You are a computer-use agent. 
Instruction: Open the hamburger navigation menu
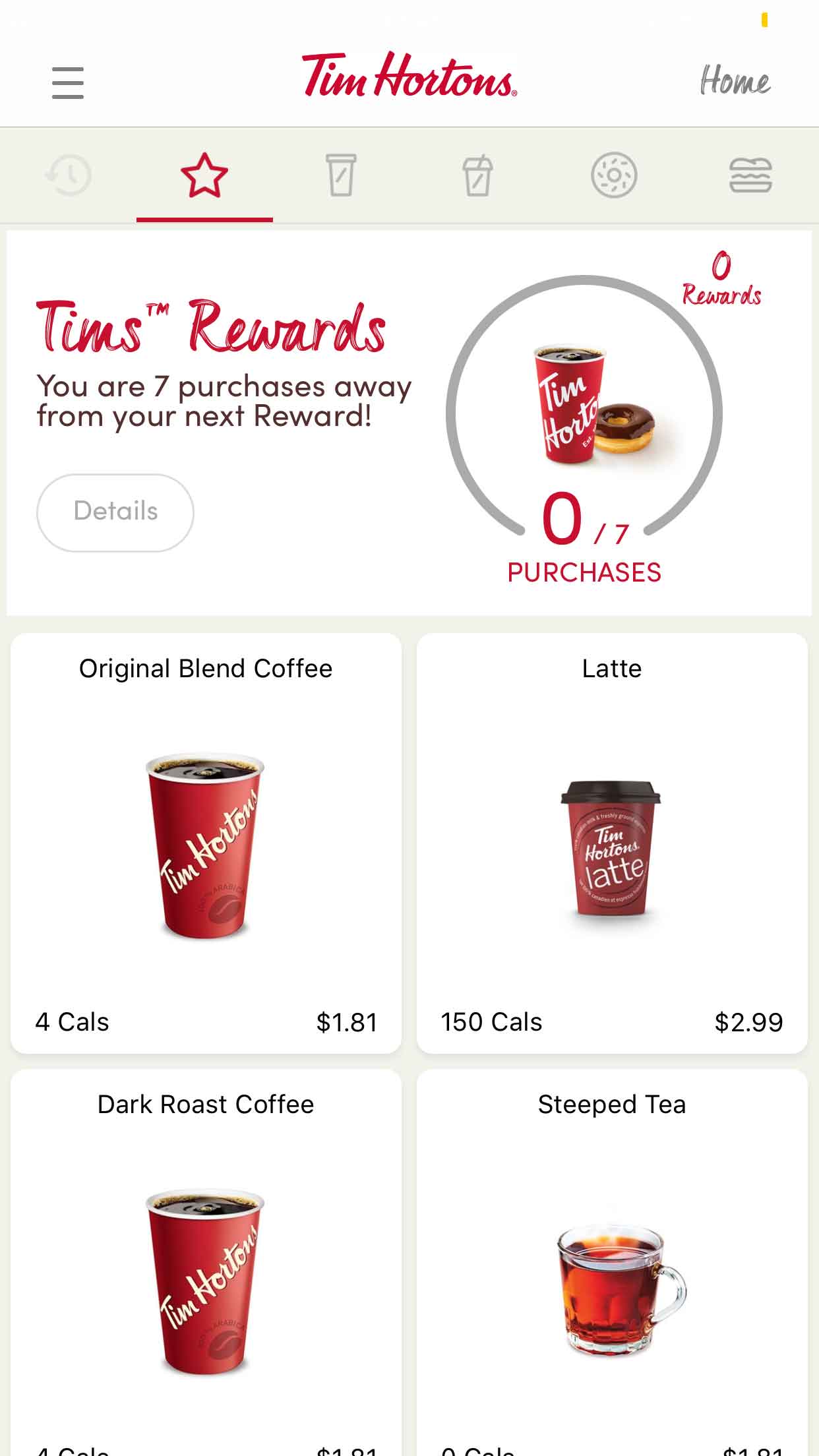point(67,82)
